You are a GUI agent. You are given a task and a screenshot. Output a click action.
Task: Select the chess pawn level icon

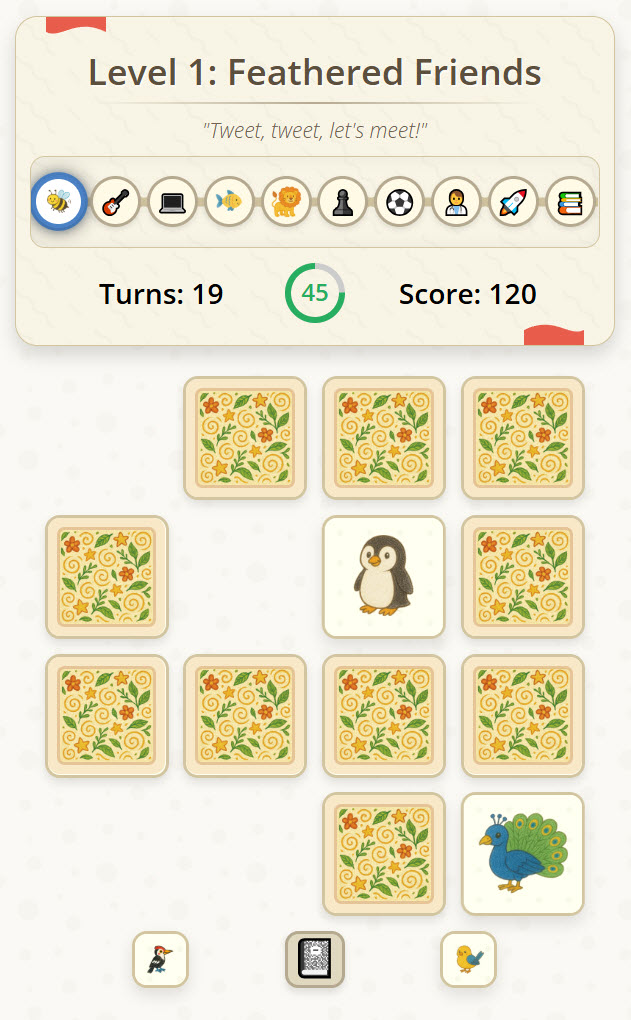(343, 202)
